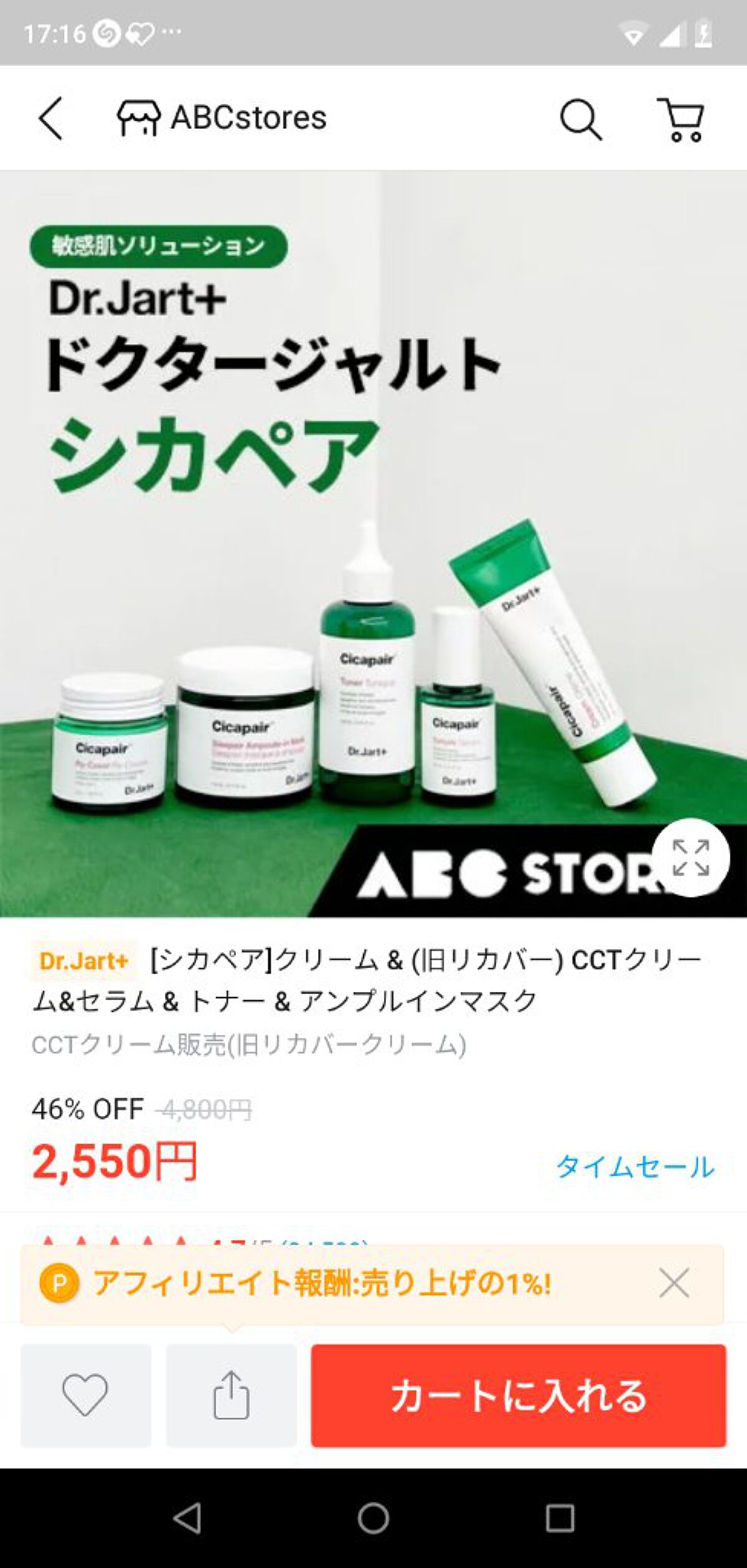Screen dimensions: 747x1568
Task: Share this product
Action: click(x=231, y=1396)
